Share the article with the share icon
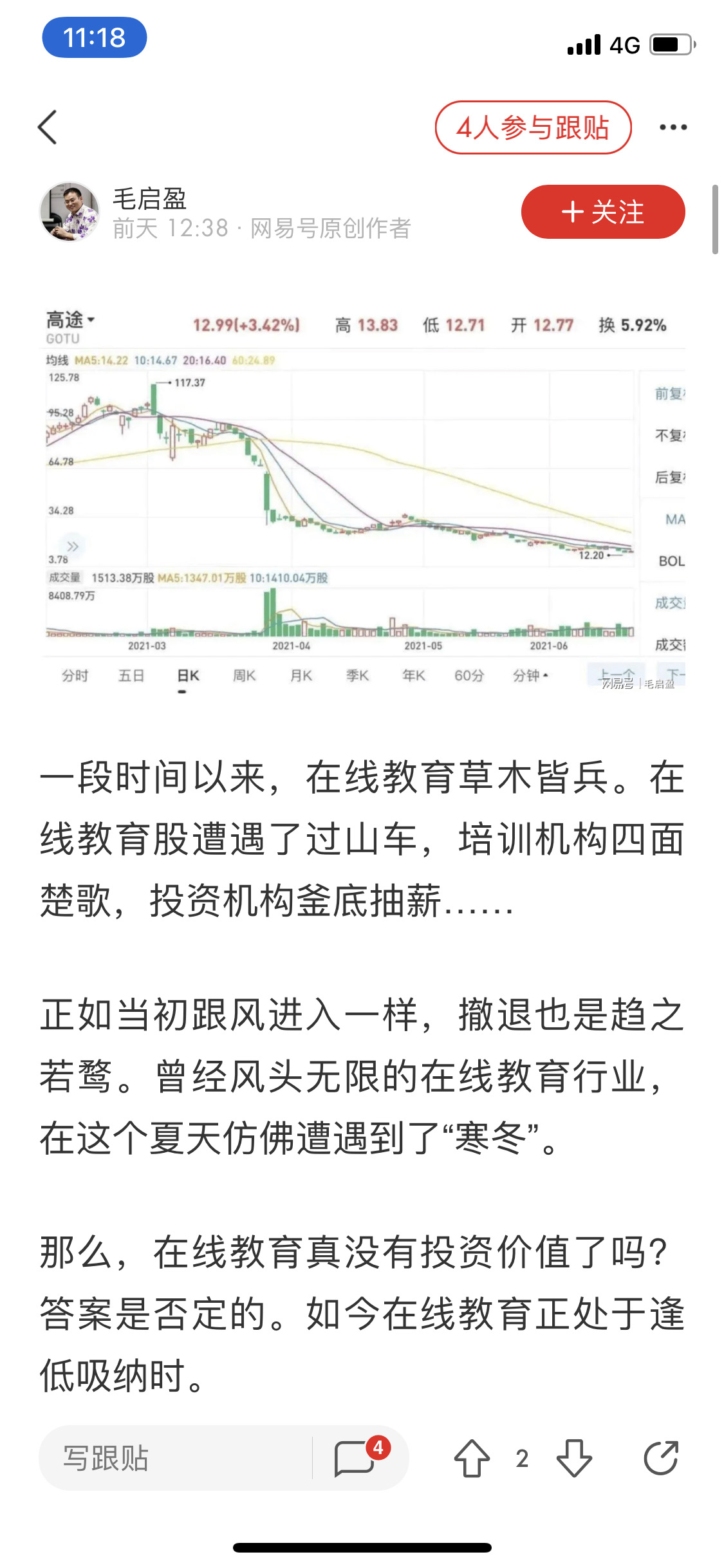Image resolution: width=724 pixels, height=1568 pixels. point(661,1458)
